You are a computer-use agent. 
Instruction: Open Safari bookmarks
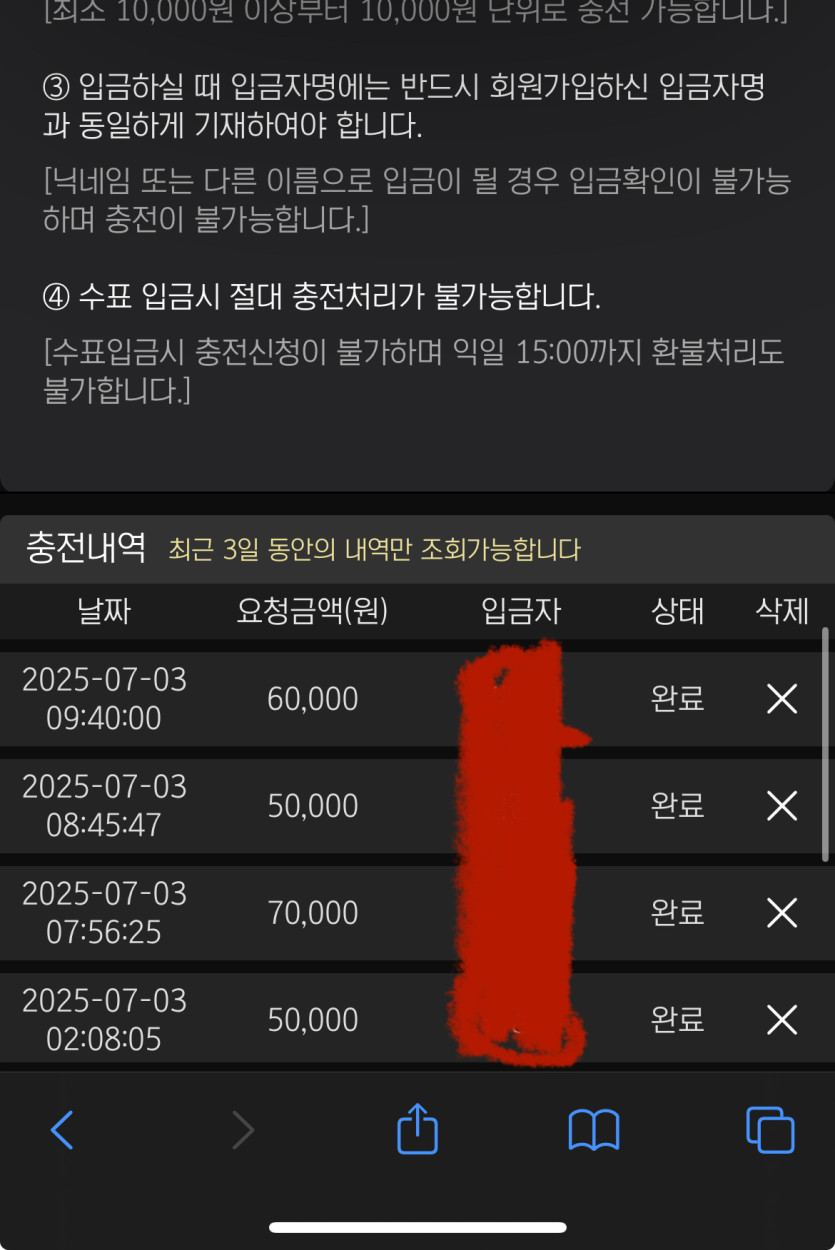pyautogui.click(x=593, y=1130)
